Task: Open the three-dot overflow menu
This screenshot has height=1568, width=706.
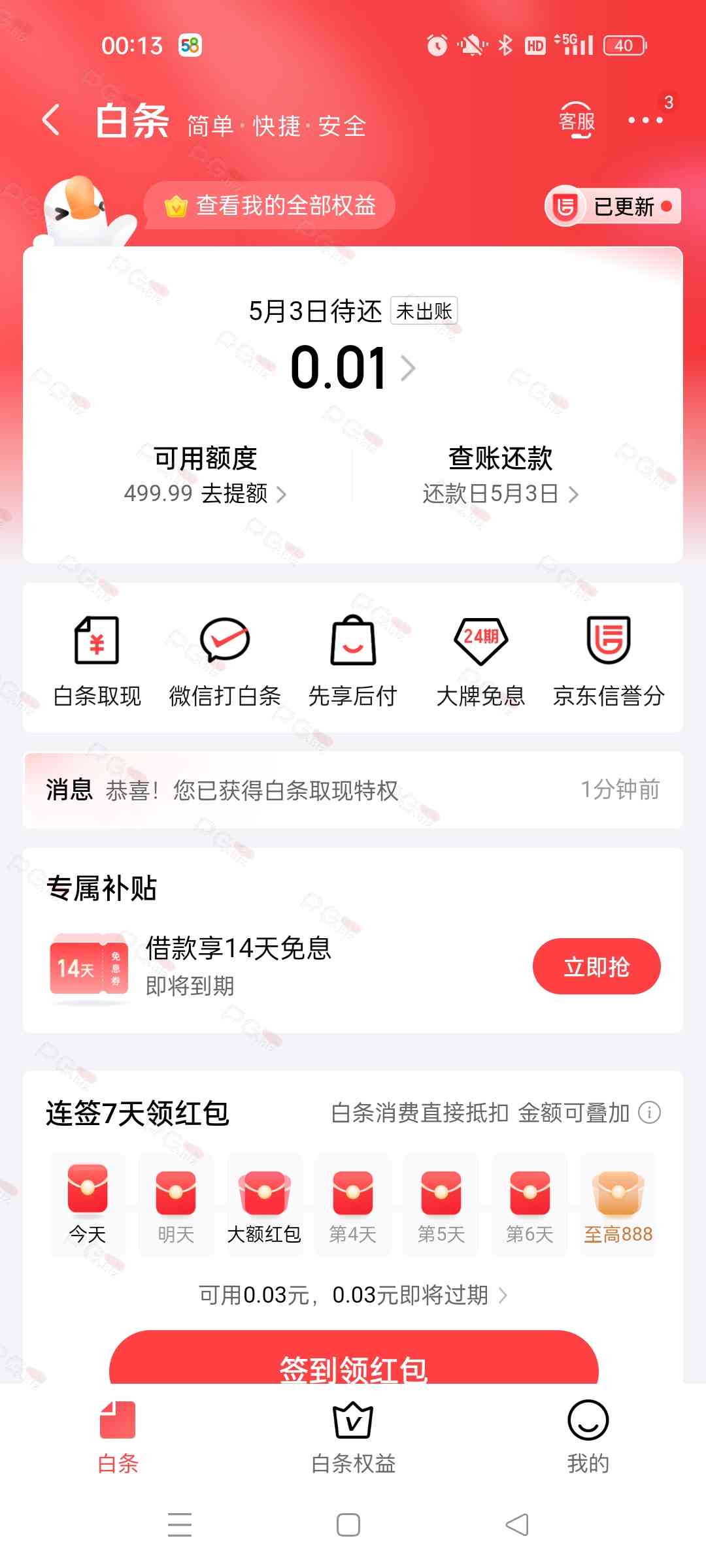Action: (x=645, y=120)
